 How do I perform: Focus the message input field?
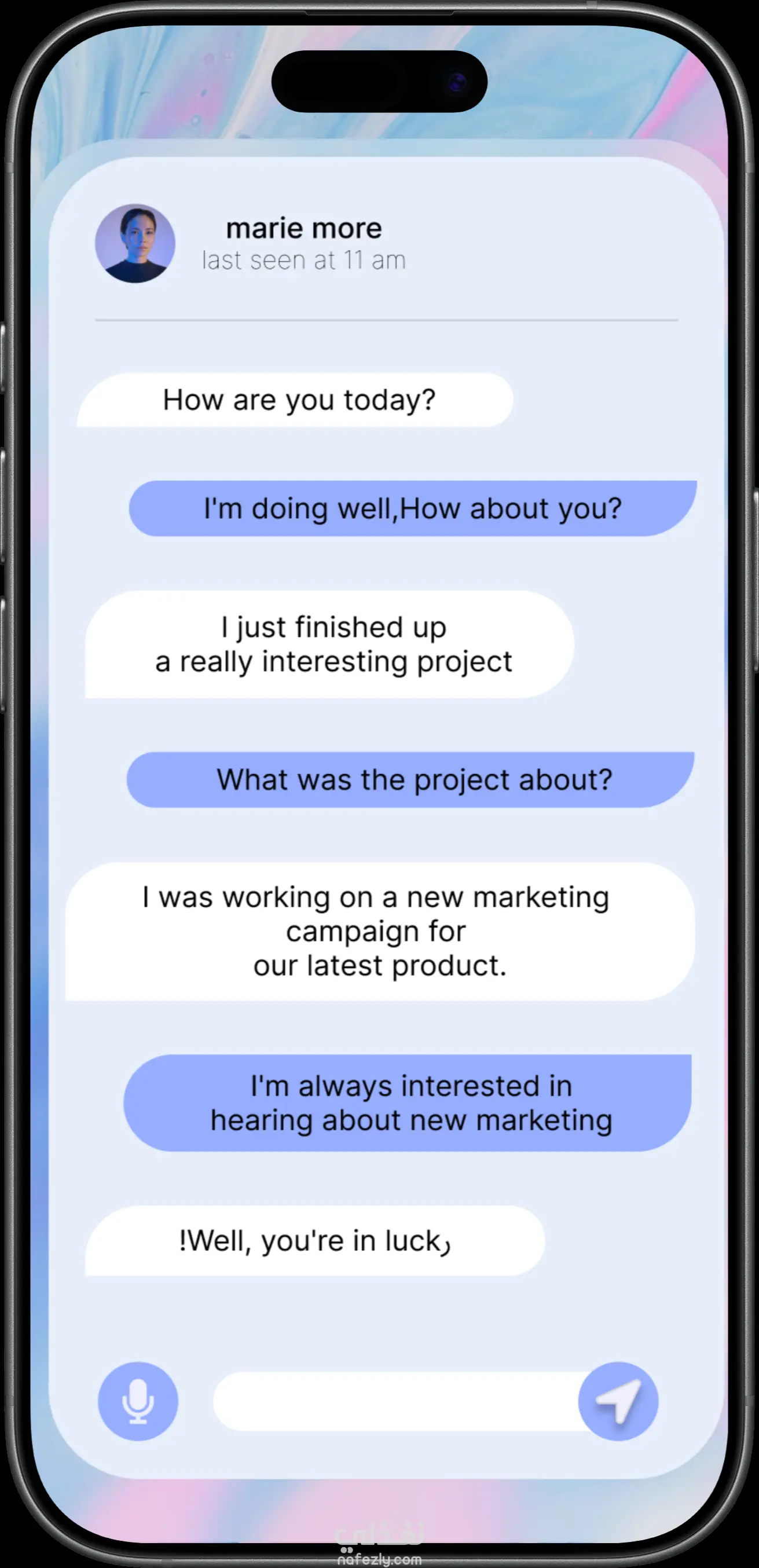pyautogui.click(x=395, y=1401)
